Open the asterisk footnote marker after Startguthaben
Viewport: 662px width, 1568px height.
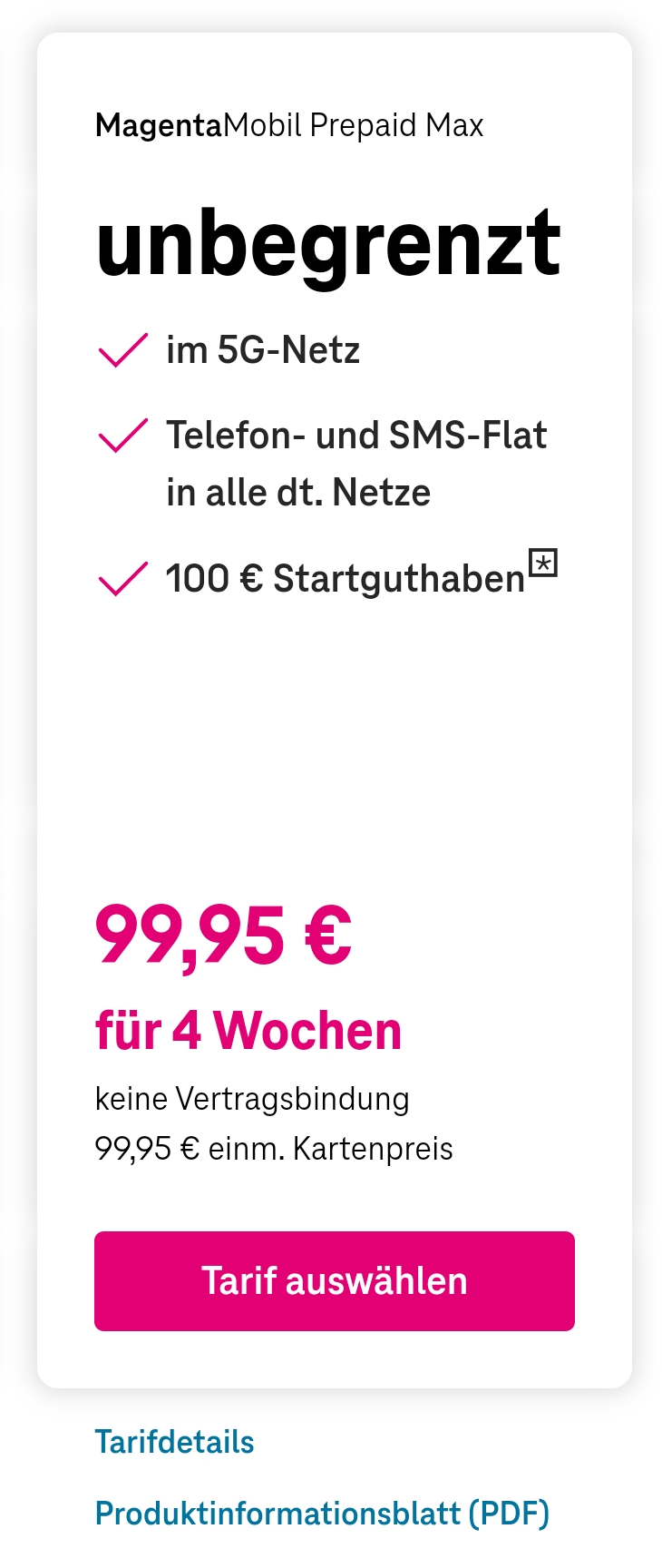[544, 564]
